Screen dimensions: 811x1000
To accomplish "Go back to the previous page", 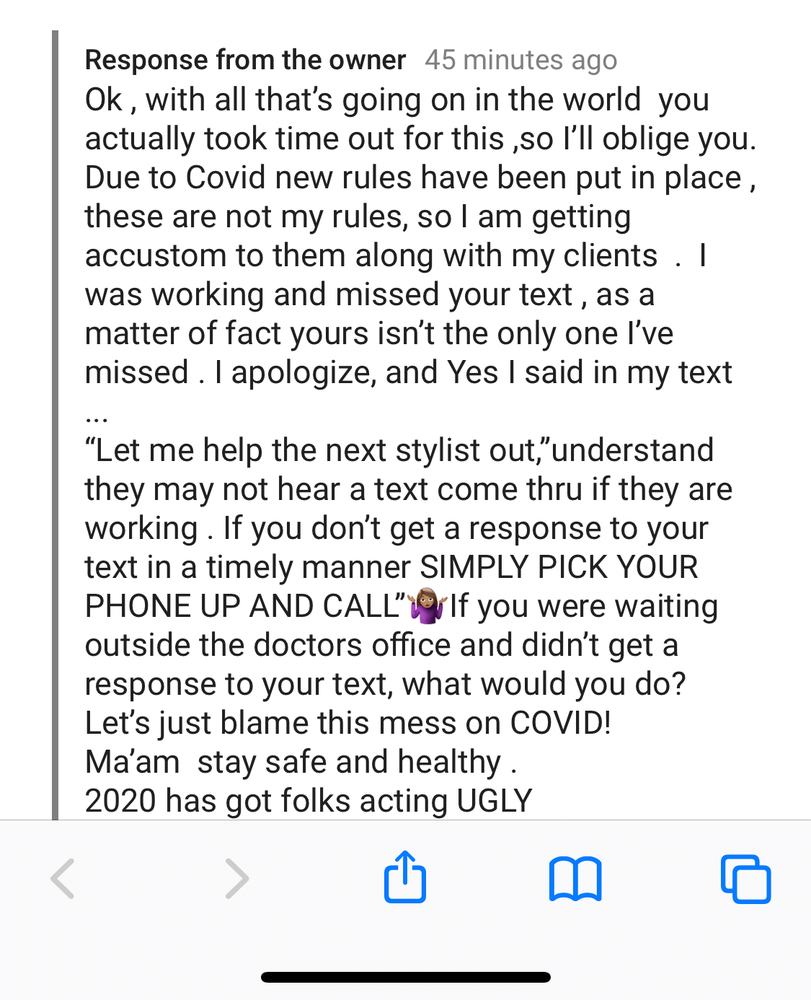I will point(63,879).
